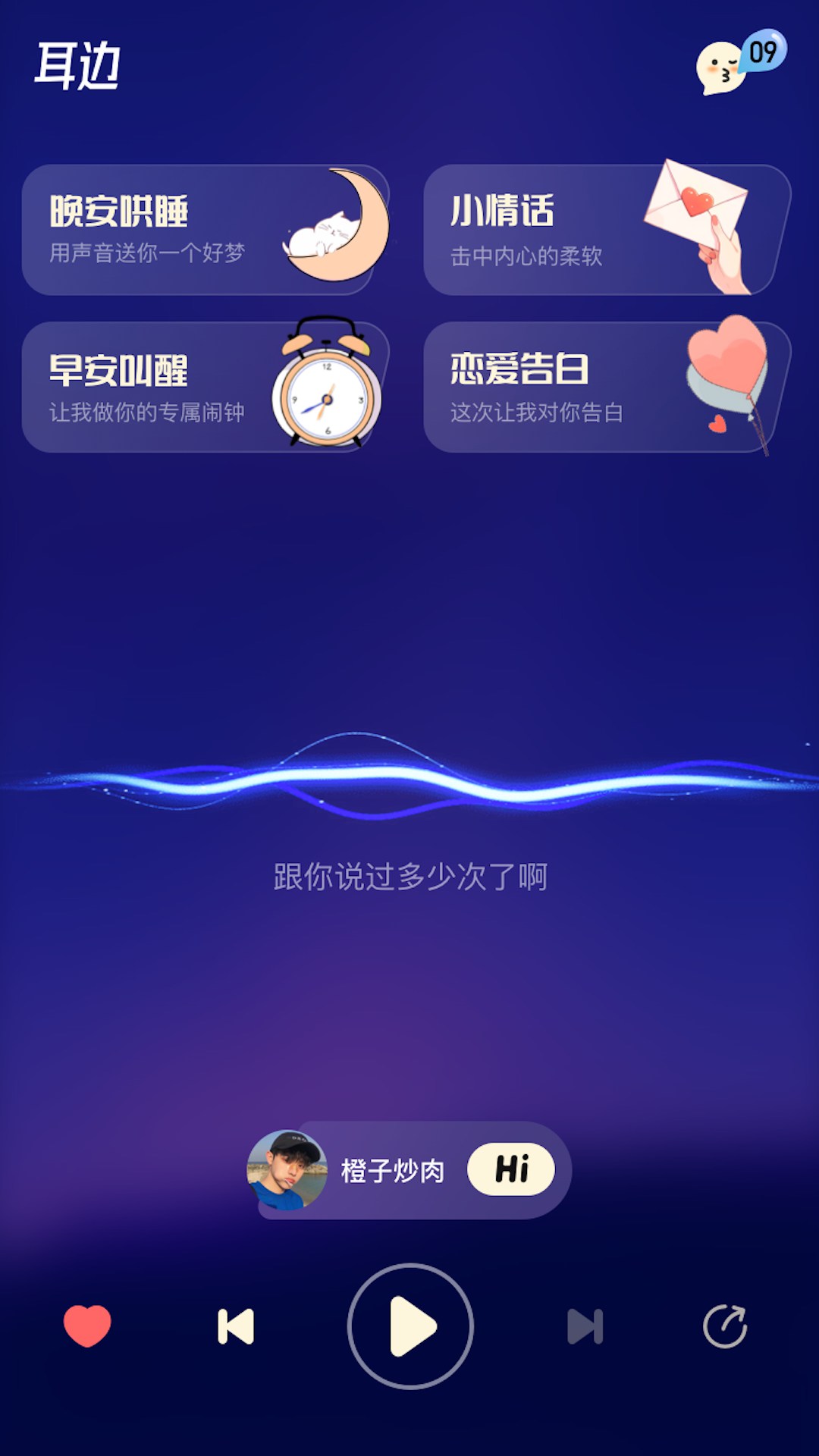Screen dimensions: 819x1456
Task: Select the 早安叫醒 card
Action: click(203, 388)
